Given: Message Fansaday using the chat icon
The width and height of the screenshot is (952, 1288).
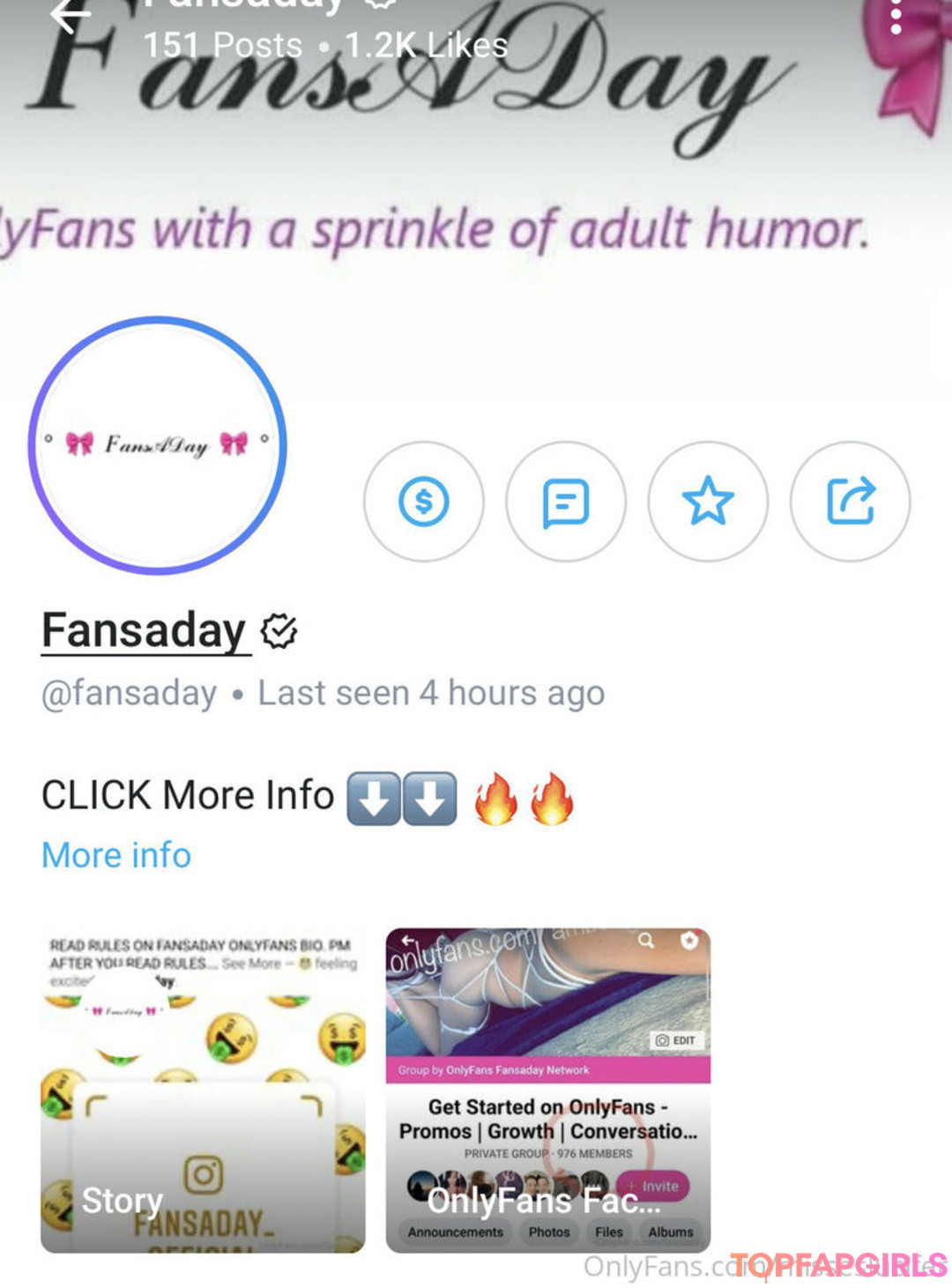Looking at the screenshot, I should click(566, 502).
